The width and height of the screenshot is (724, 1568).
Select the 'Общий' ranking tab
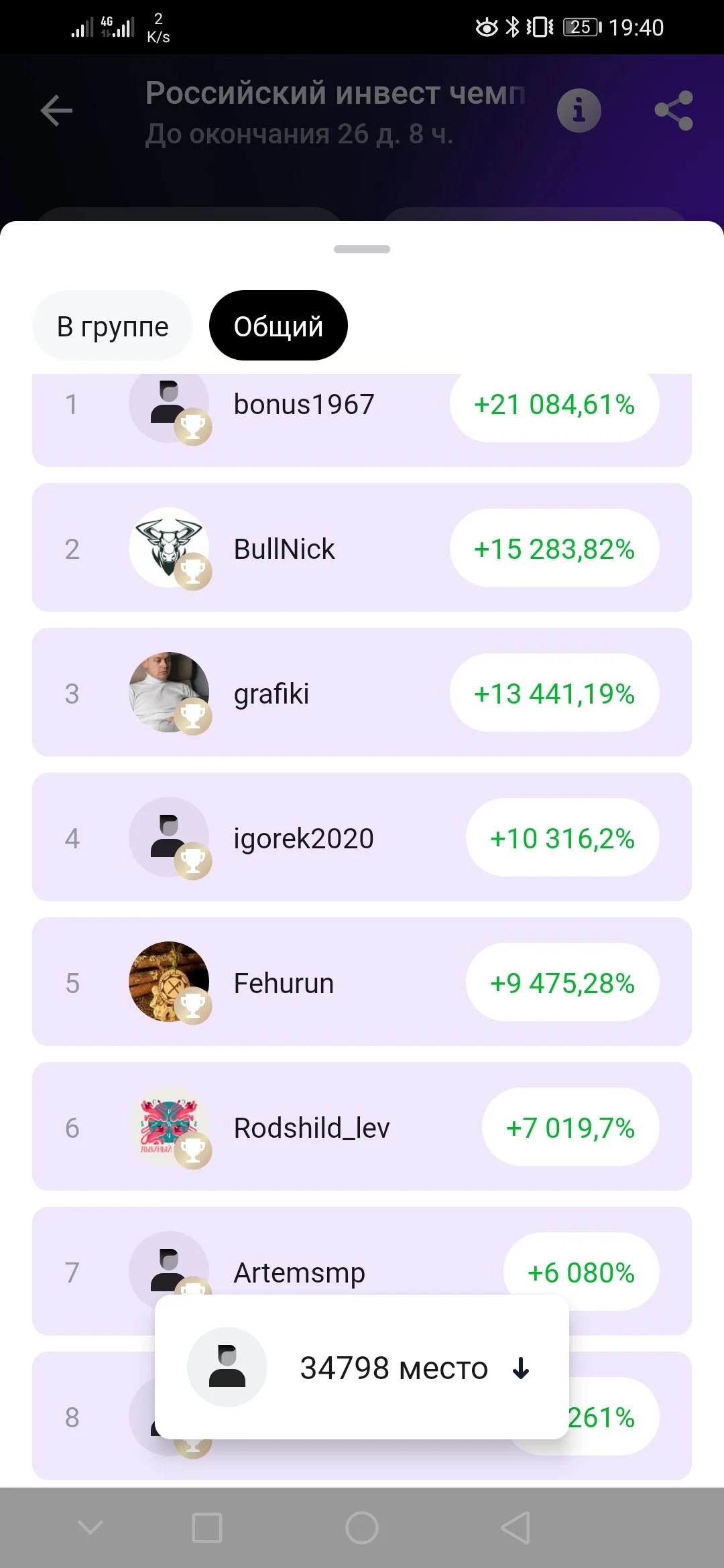278,326
